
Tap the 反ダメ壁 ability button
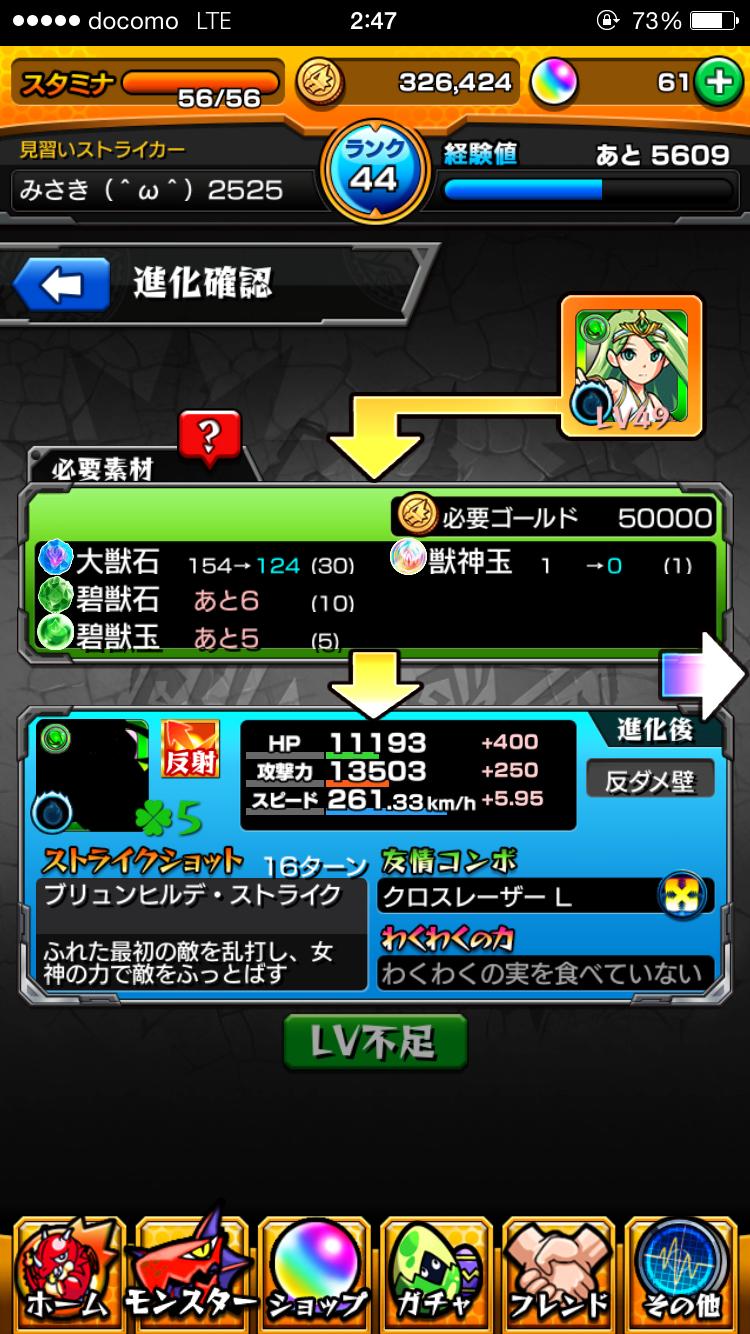pyautogui.click(x=650, y=780)
